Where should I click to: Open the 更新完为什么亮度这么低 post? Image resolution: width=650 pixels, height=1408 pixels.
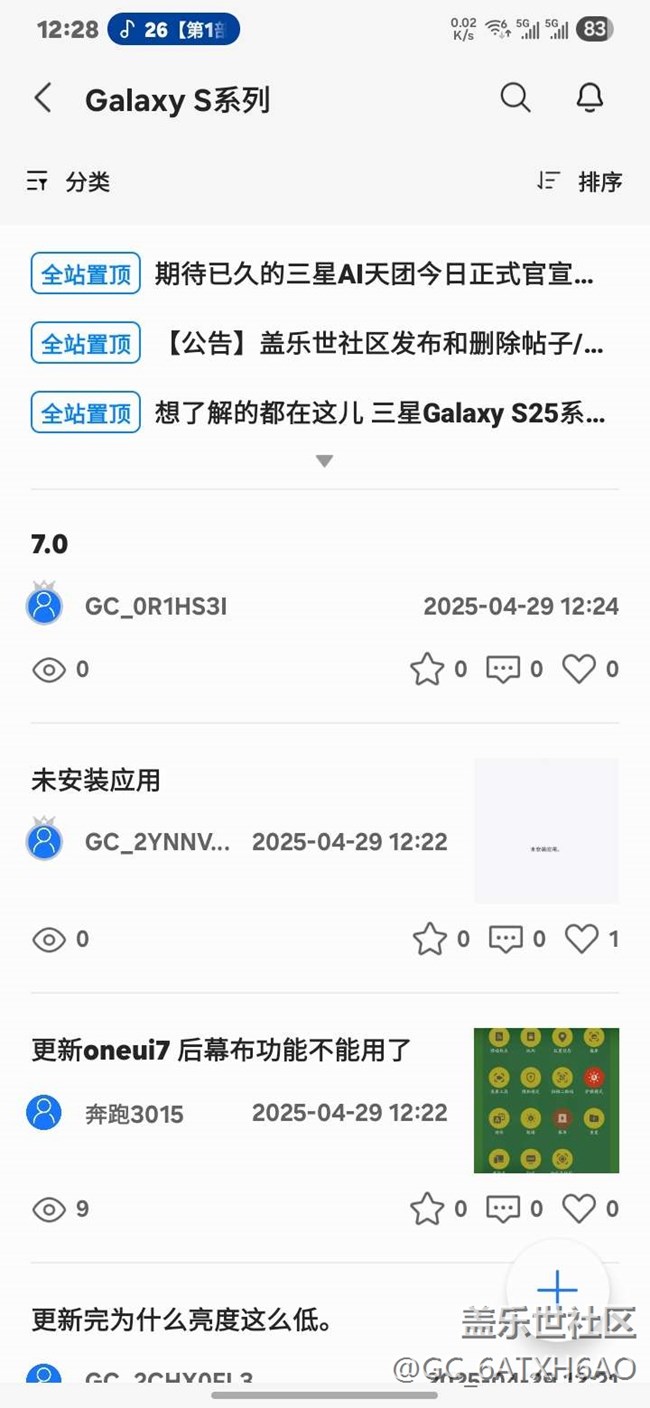182,1321
